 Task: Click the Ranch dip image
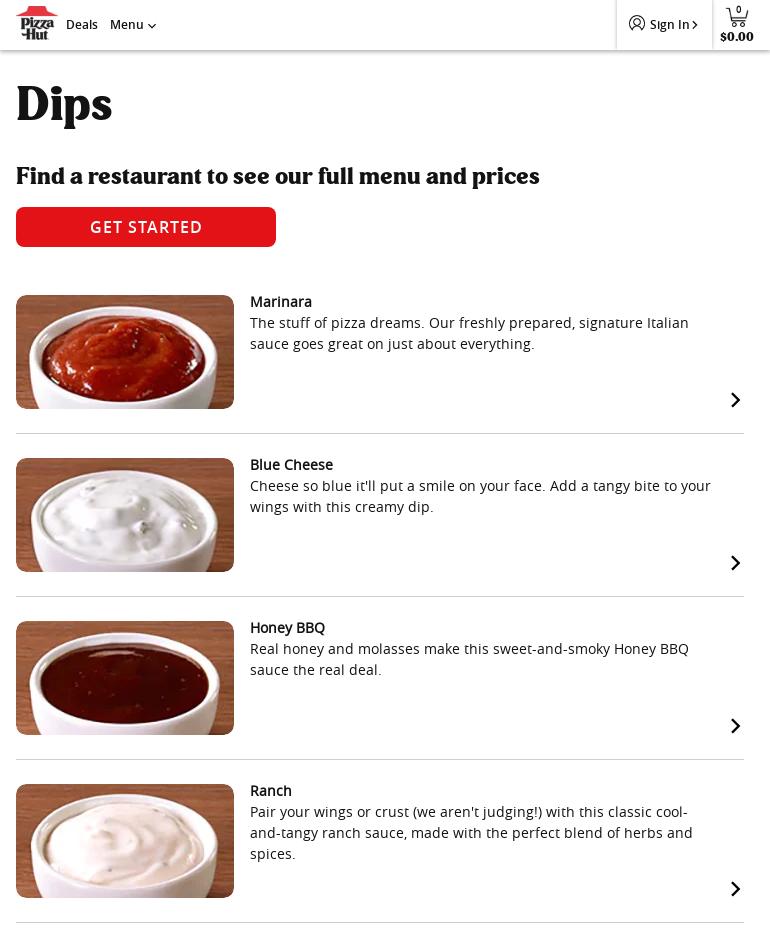click(124, 840)
